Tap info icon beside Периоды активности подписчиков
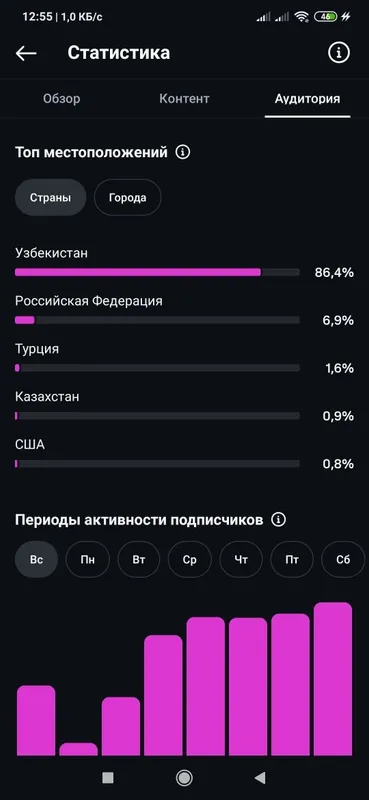Image resolution: width=369 pixels, height=800 pixels. tap(279, 520)
